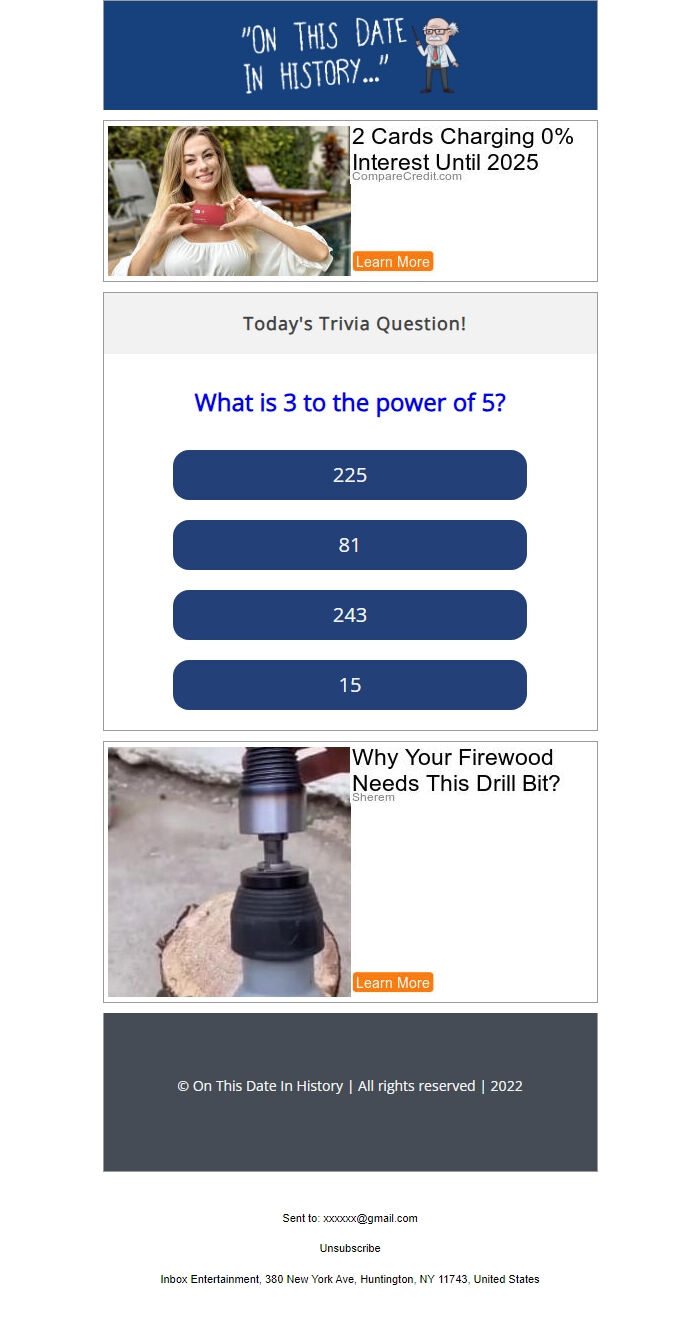Viewport: 700px width, 1326px height.
Task: Open 2 Cards Charging 0% Interest headline
Action: [x=462, y=149]
